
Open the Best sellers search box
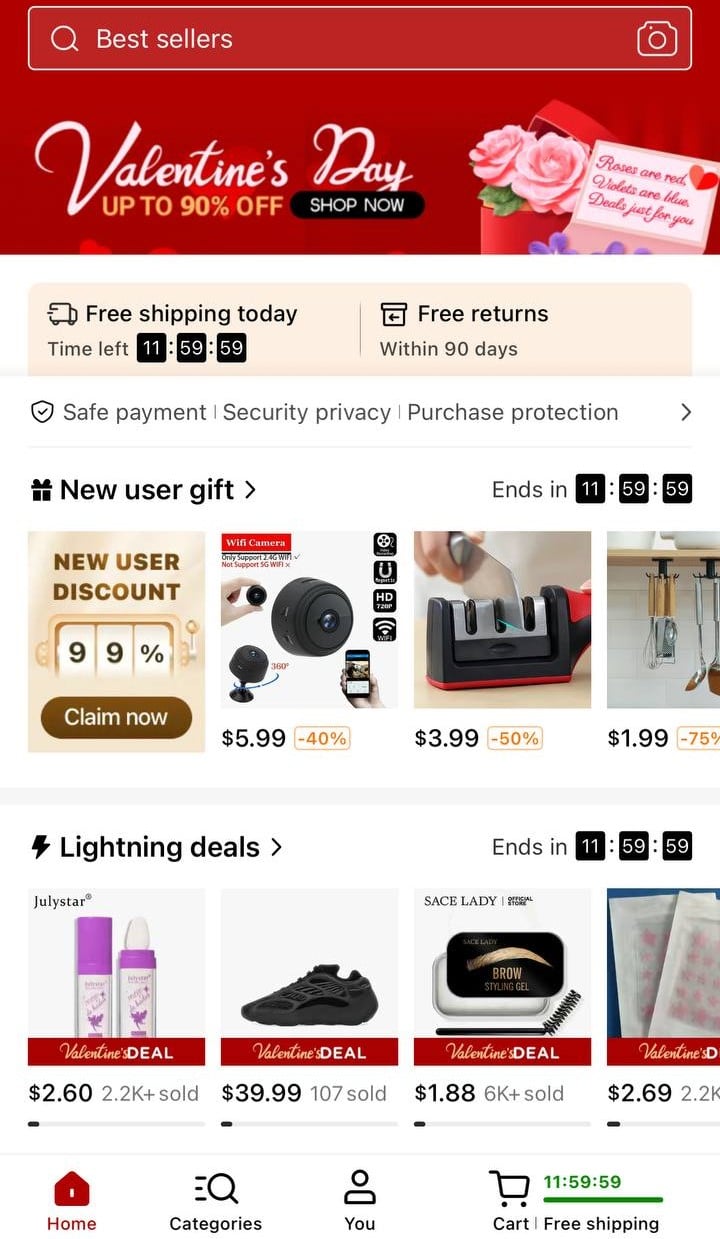click(330, 39)
